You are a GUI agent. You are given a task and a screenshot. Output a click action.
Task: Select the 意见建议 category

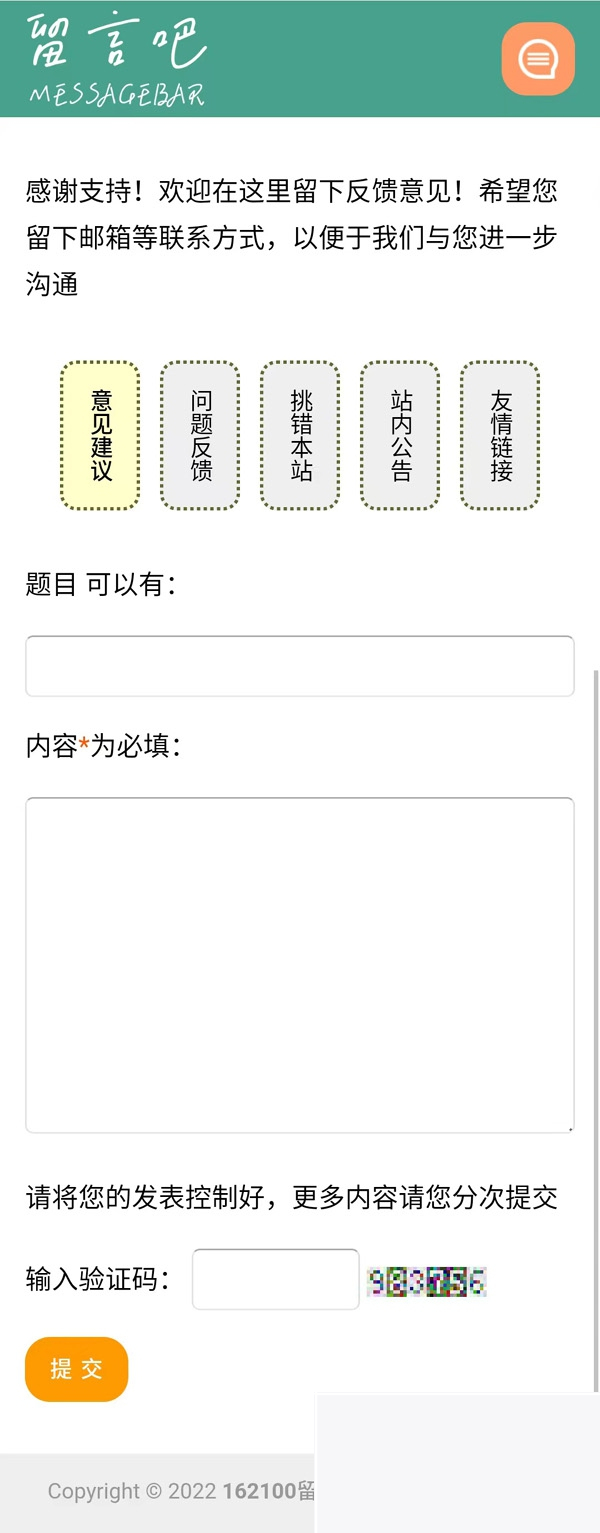(x=100, y=436)
